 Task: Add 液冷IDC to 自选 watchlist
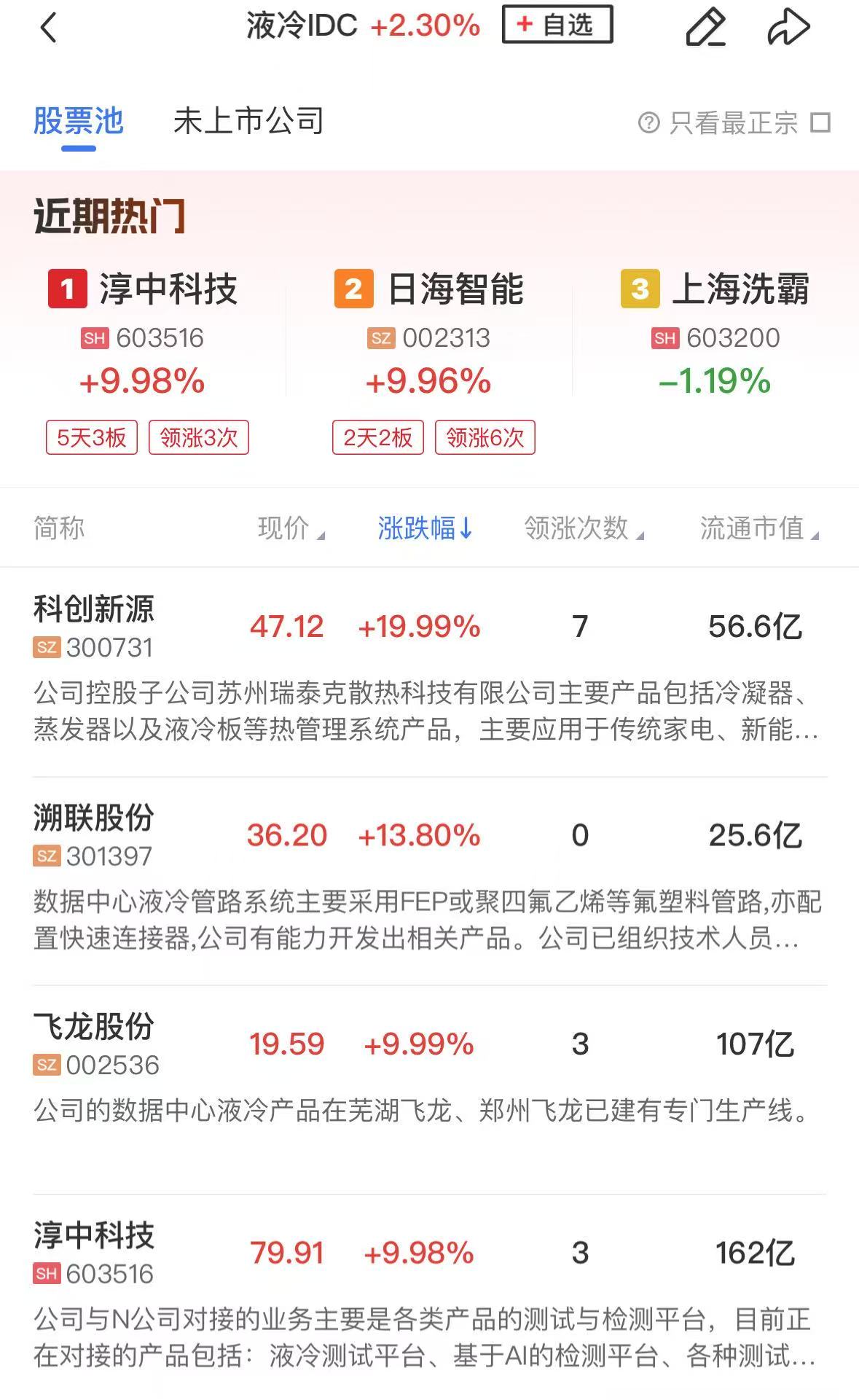point(557,25)
